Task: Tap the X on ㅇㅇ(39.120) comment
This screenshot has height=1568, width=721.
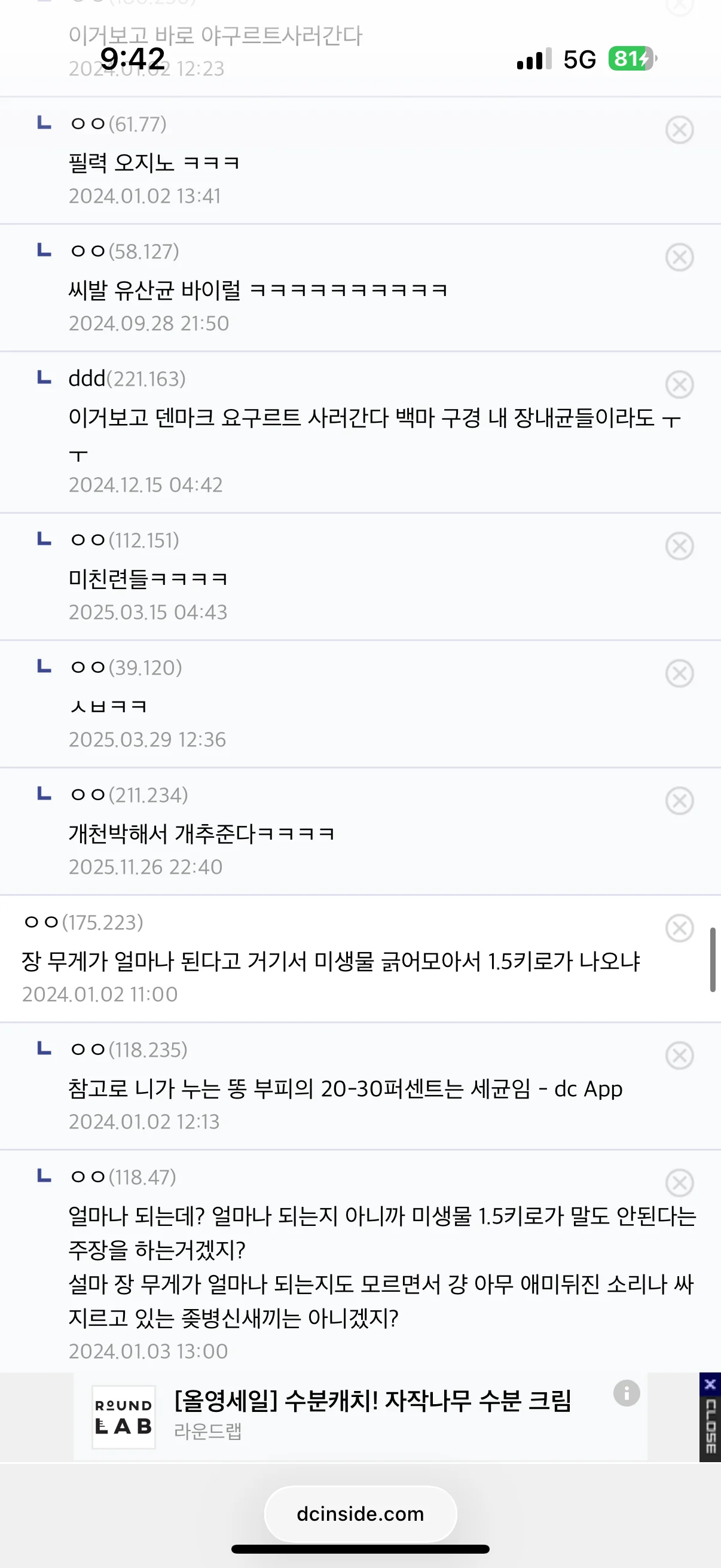Action: [x=679, y=674]
